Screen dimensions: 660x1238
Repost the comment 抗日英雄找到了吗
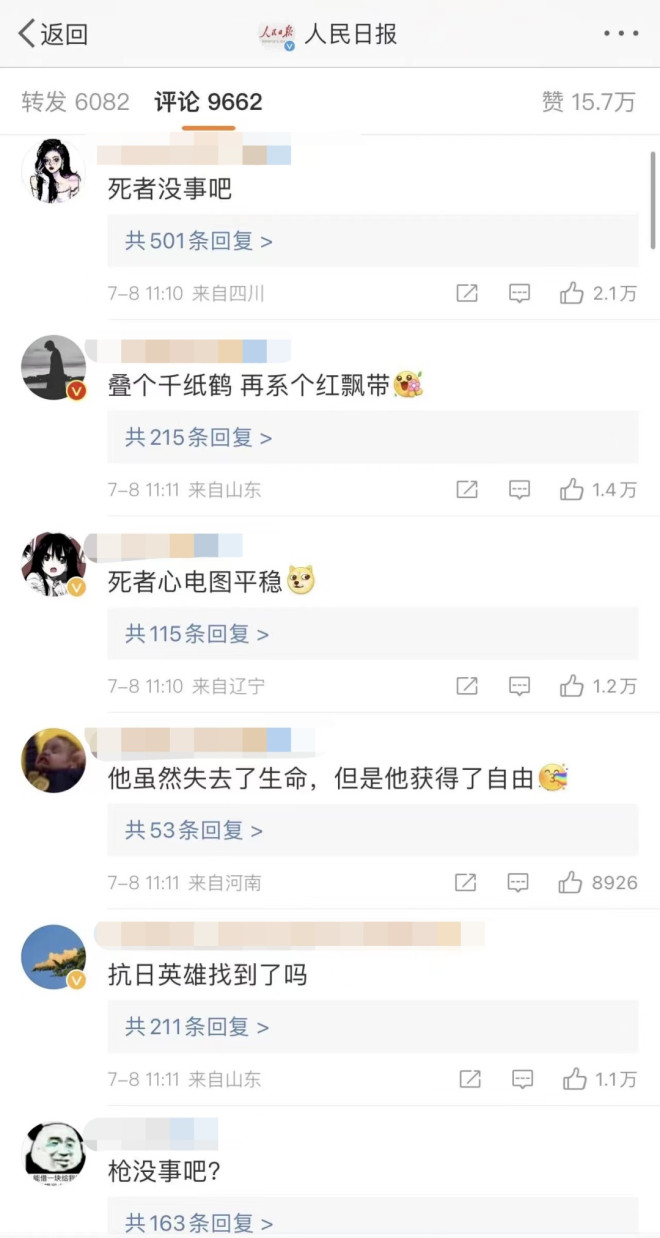pos(469,1079)
